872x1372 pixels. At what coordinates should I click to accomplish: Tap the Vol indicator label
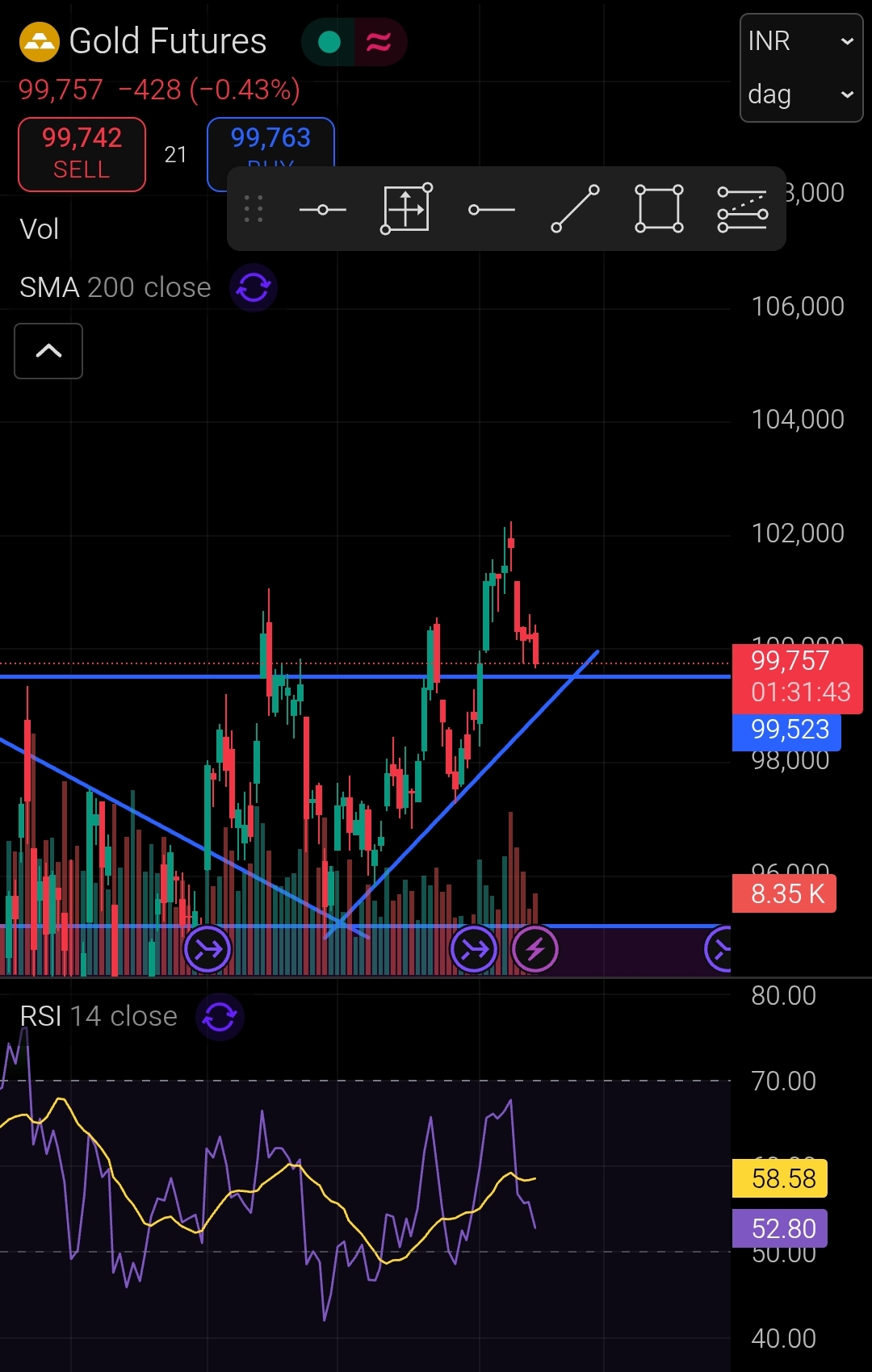point(39,229)
